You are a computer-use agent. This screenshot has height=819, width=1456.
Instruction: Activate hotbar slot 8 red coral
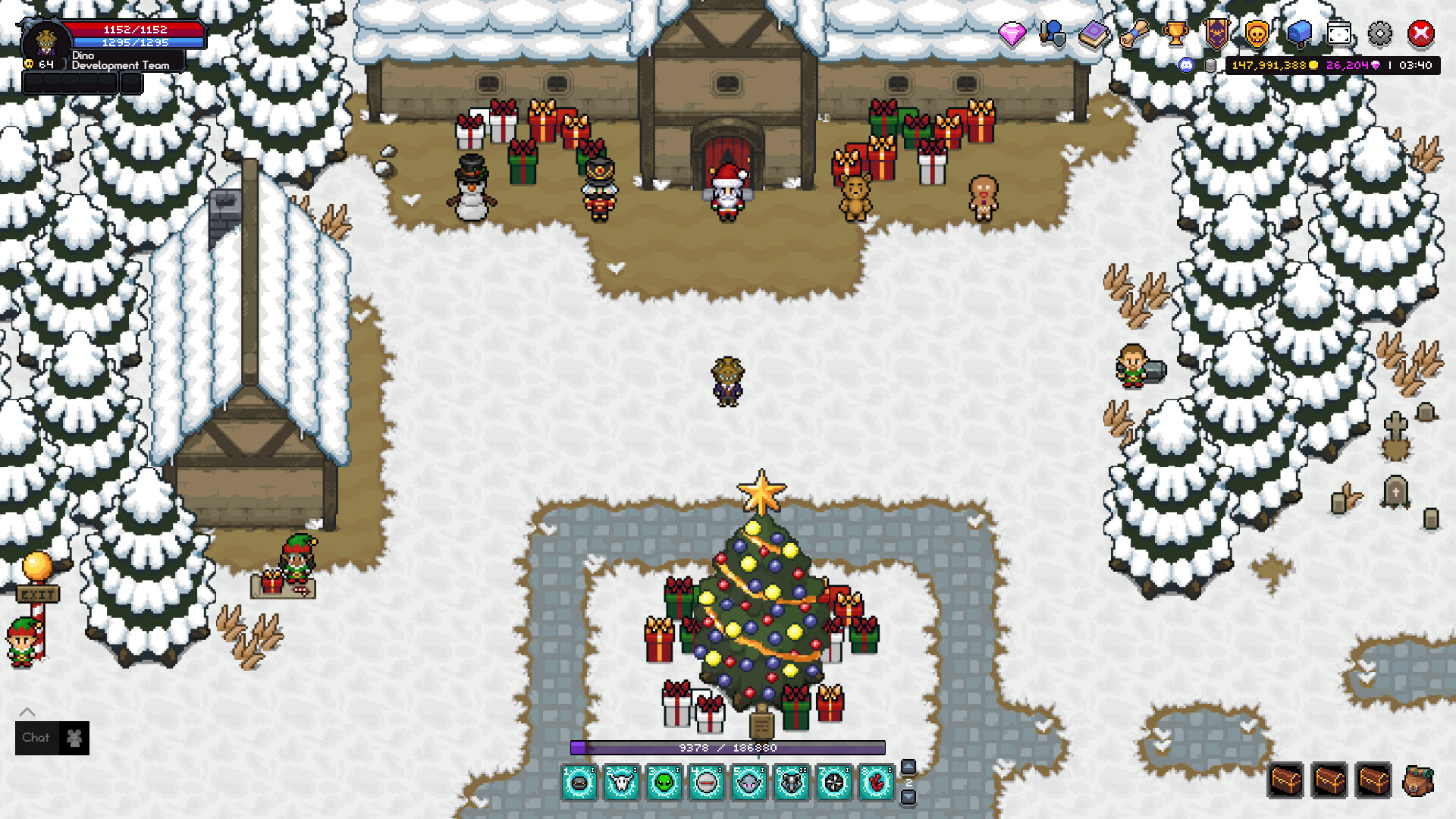(877, 783)
